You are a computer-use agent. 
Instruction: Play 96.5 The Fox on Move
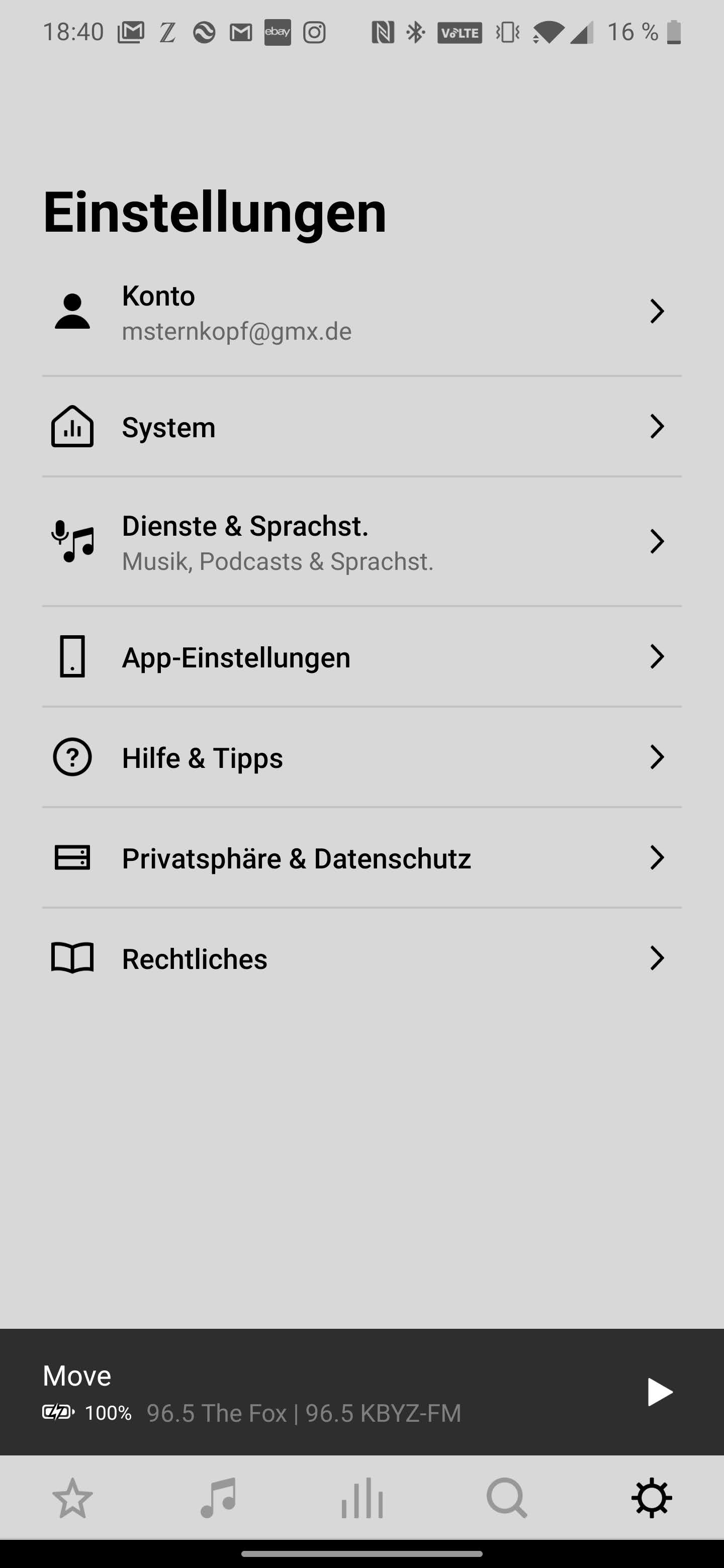click(x=659, y=1392)
